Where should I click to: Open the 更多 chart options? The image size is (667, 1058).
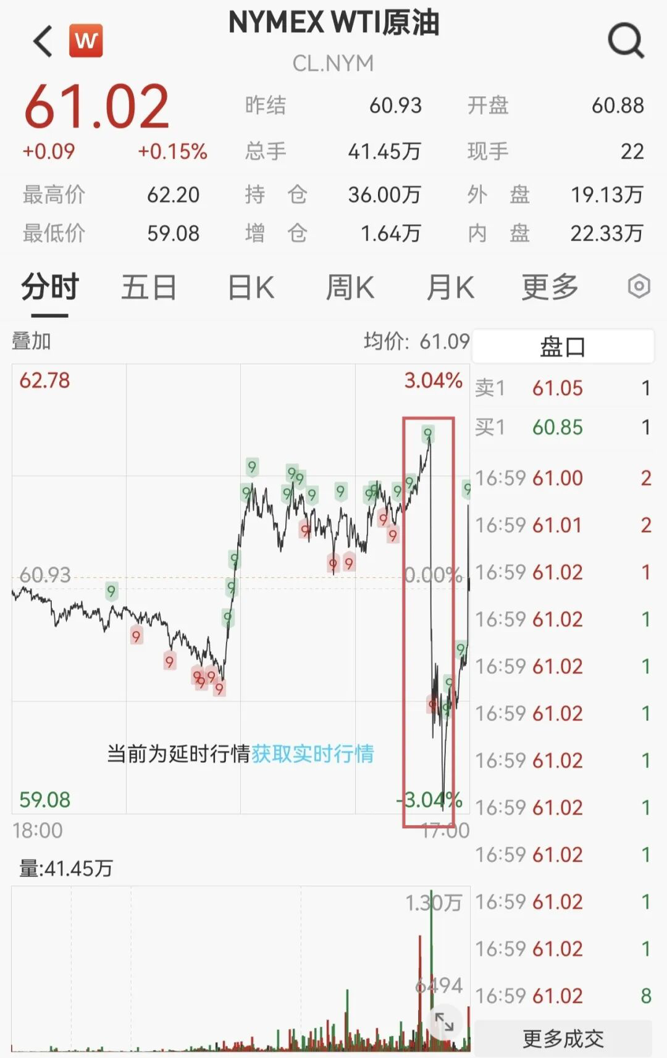550,288
